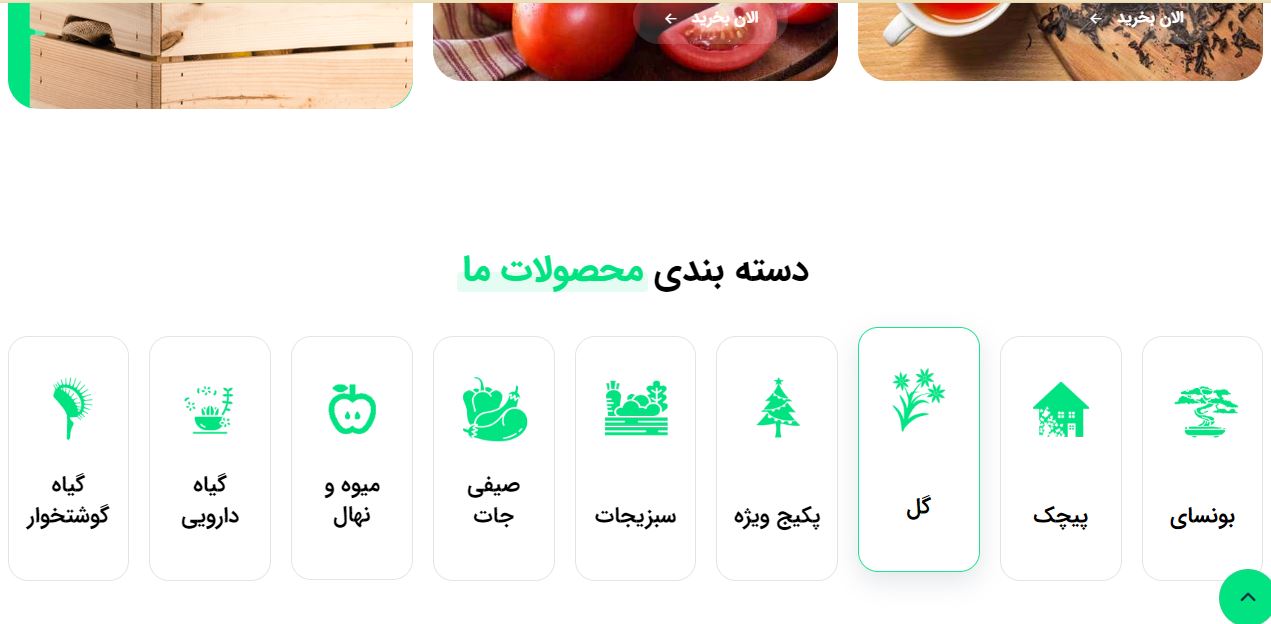Tap الان بخرید on the tomato banner
The width and height of the screenshot is (1271, 624).
[711, 18]
